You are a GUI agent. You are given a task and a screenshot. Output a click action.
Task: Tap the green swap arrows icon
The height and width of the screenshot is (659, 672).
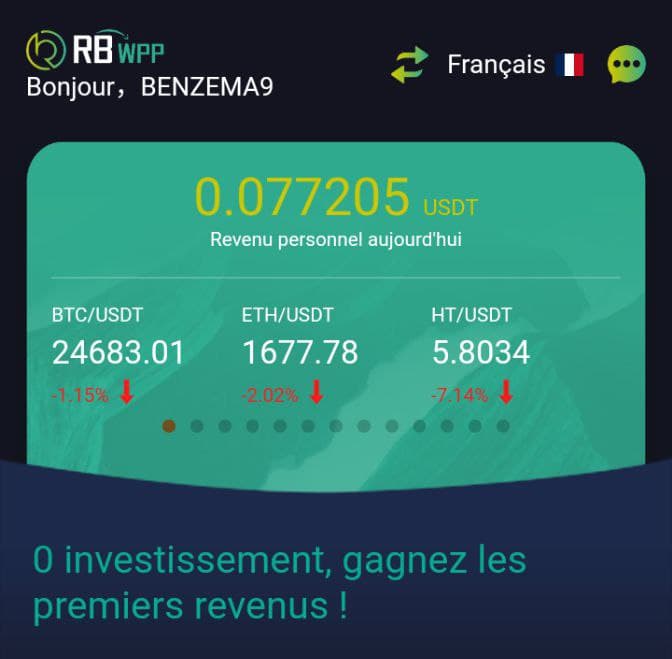tap(409, 66)
